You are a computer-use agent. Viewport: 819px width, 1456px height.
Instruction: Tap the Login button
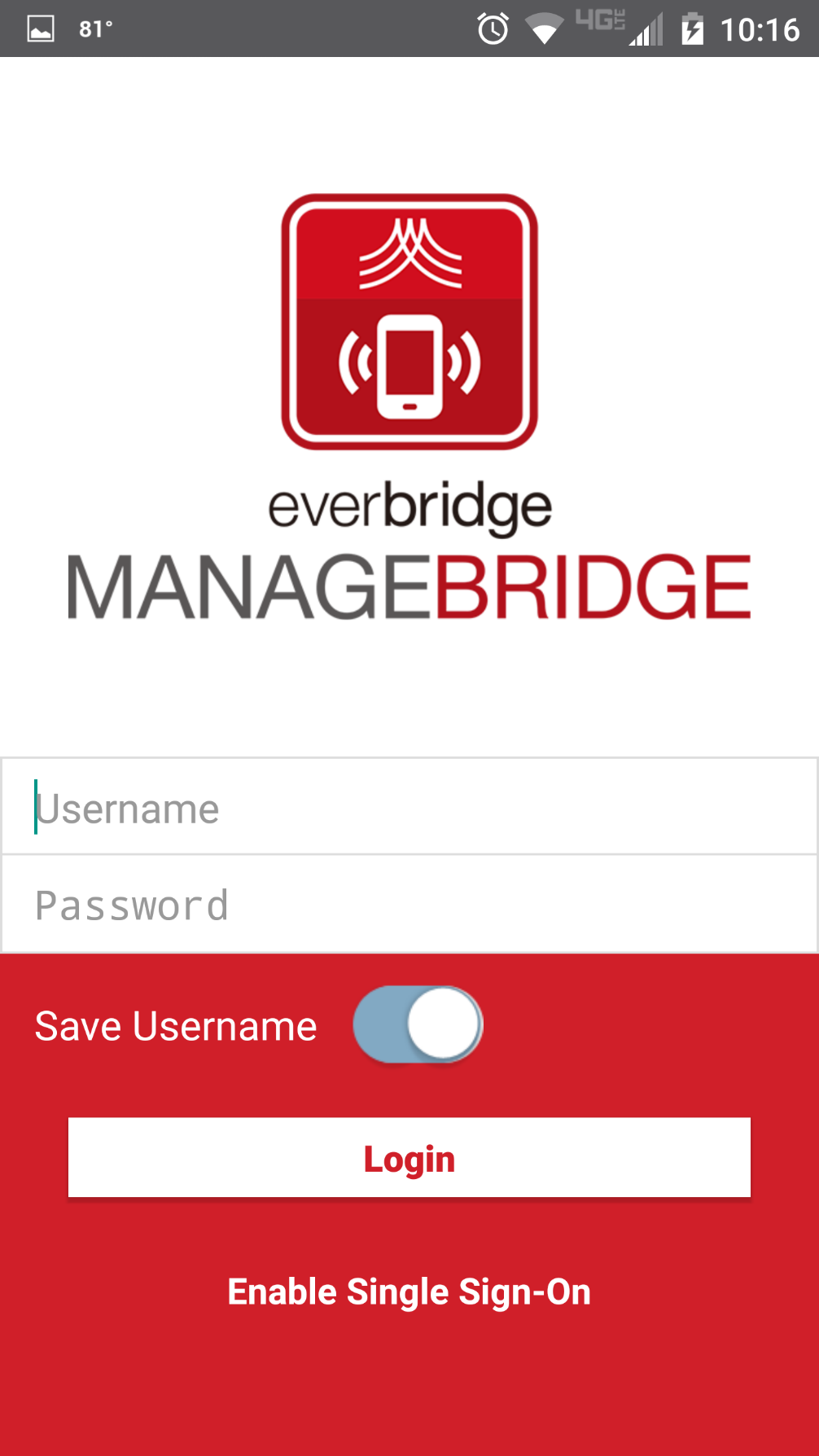[409, 1158]
